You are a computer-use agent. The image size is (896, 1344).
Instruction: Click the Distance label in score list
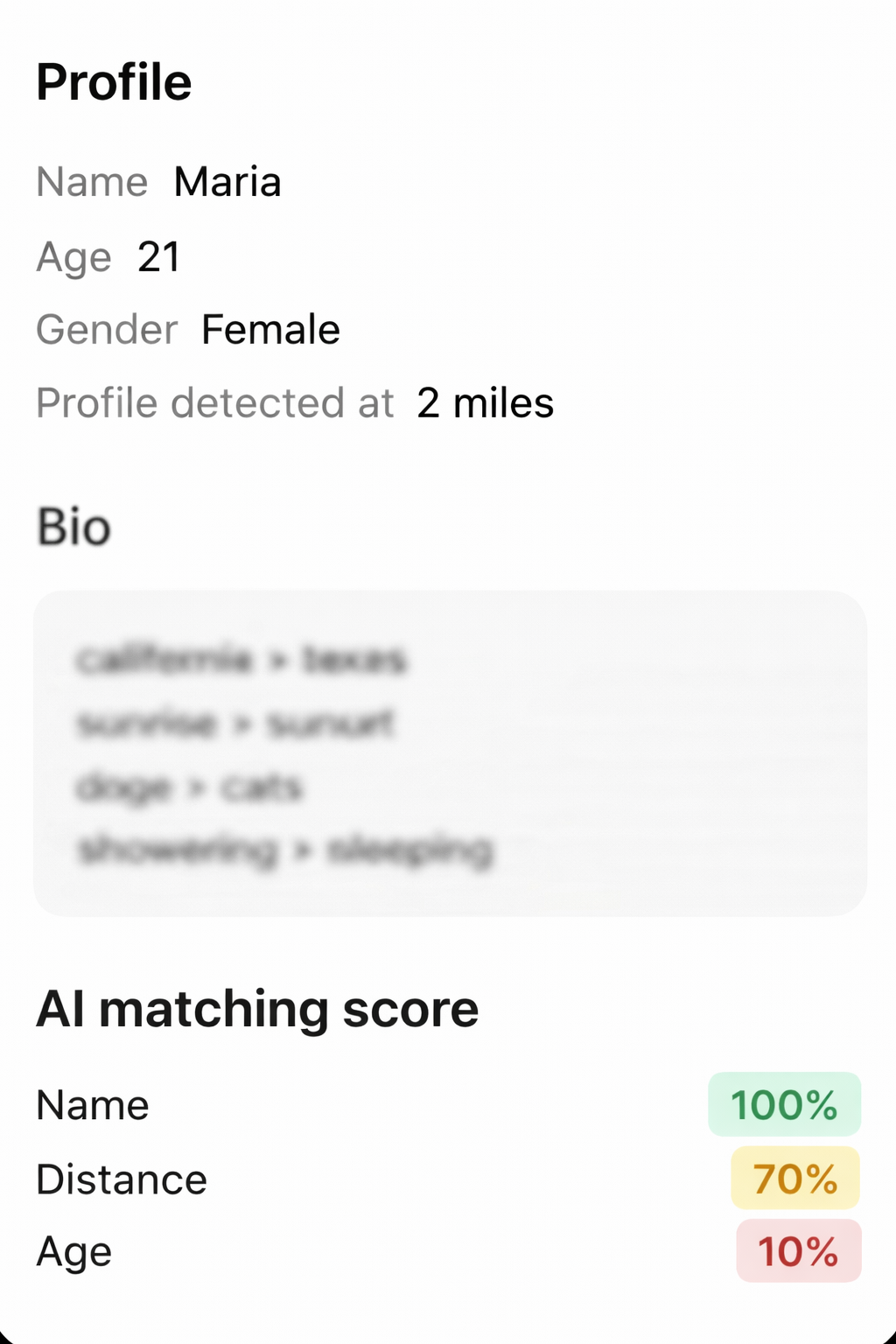point(121,1179)
